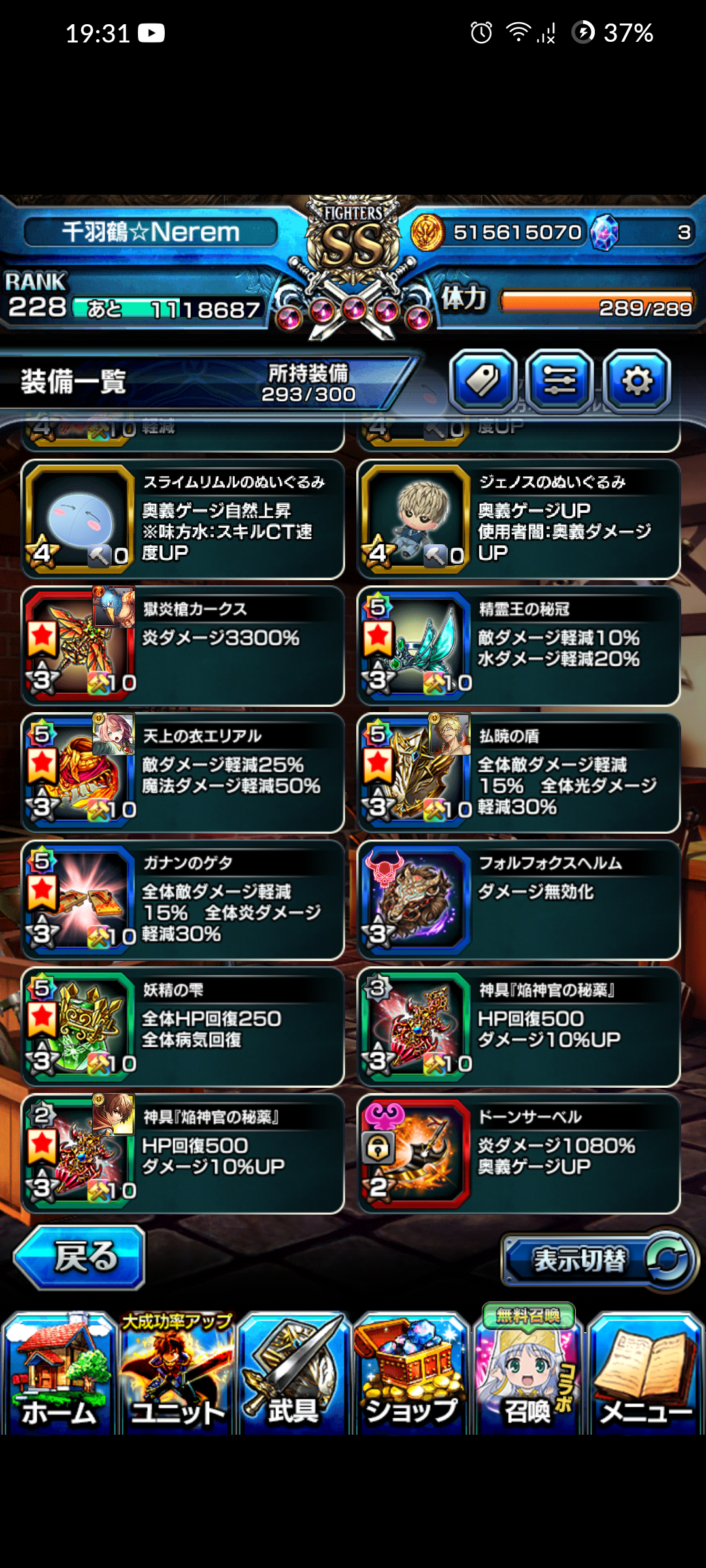Switch to ユニット tab
Screen dimensions: 706x1568
click(x=176, y=1373)
